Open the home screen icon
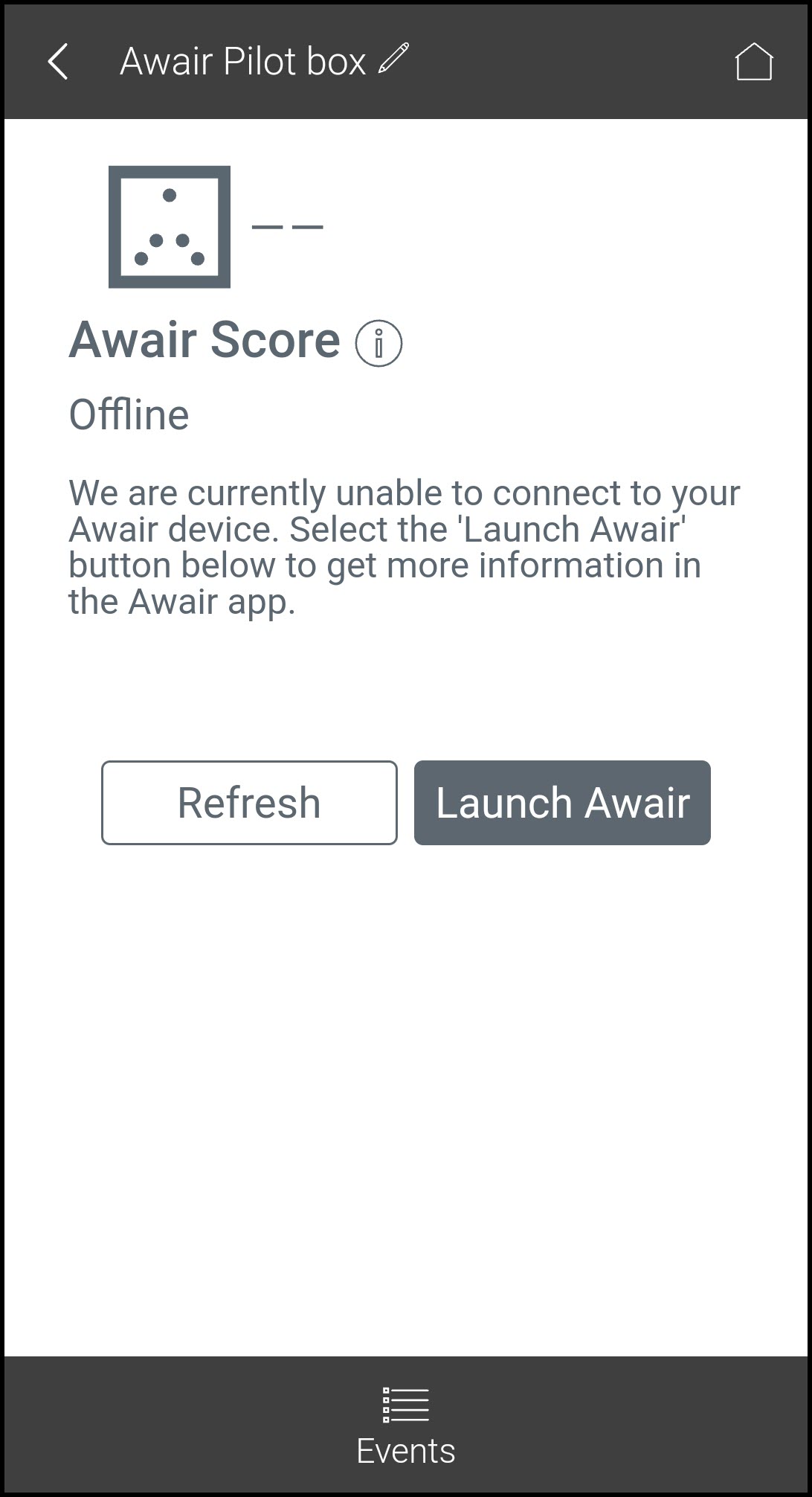This screenshot has height=1497, width=812. pyautogui.click(x=753, y=61)
